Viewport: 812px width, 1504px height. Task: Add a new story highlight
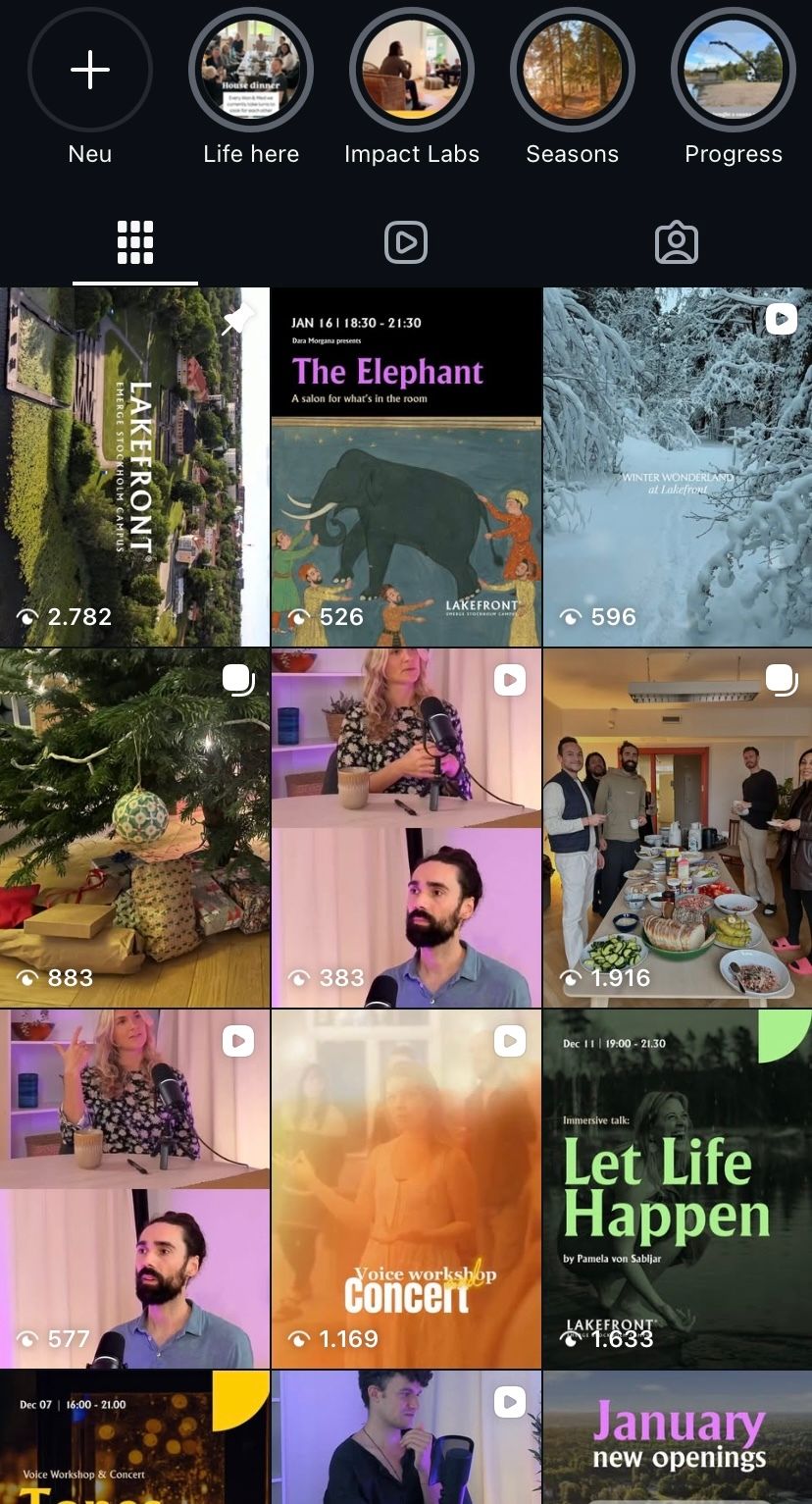click(89, 71)
